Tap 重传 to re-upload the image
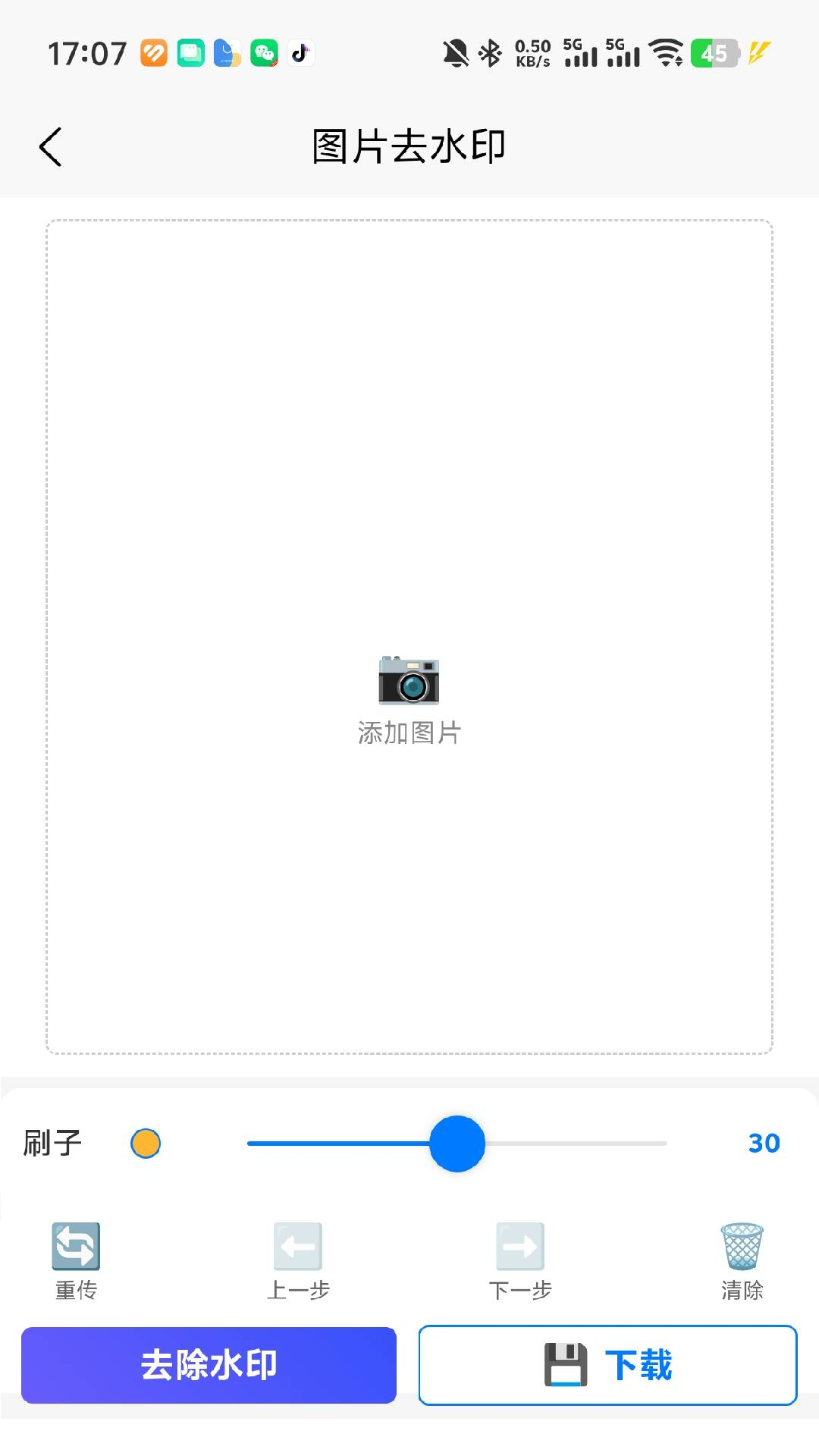The width and height of the screenshot is (819, 1456). coord(76,1260)
